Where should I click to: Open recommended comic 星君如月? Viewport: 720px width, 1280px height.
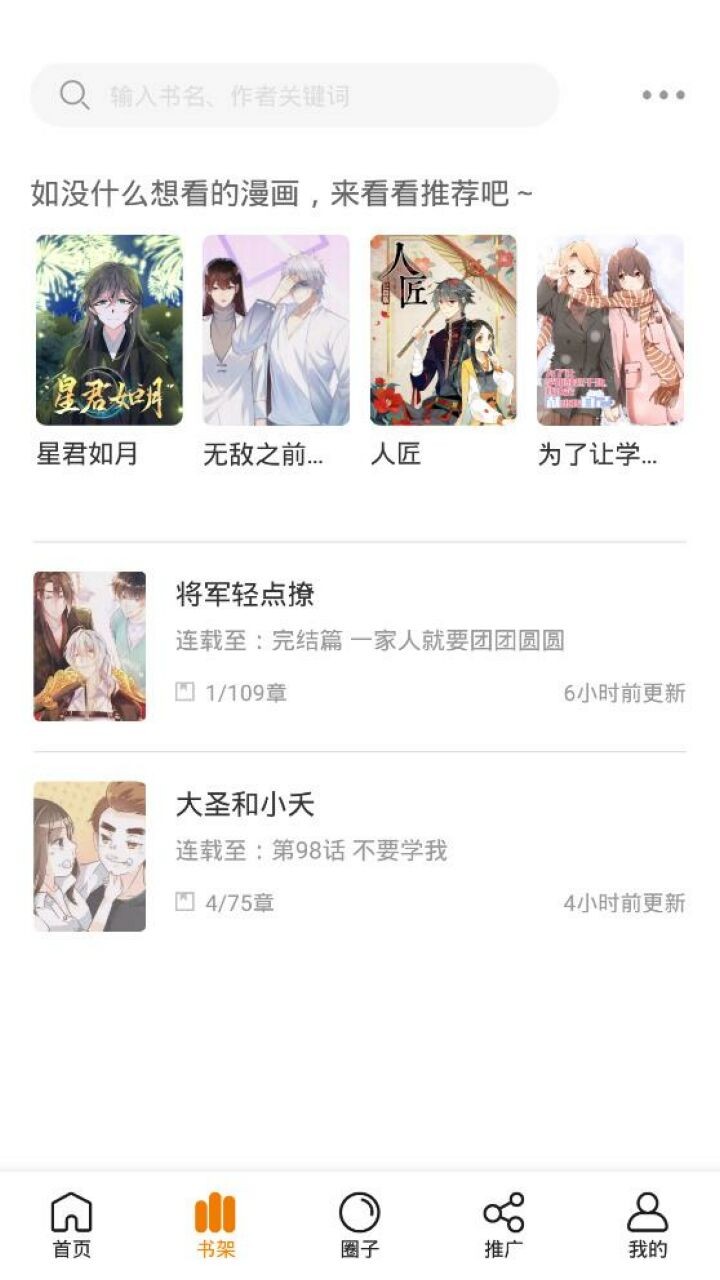point(109,330)
